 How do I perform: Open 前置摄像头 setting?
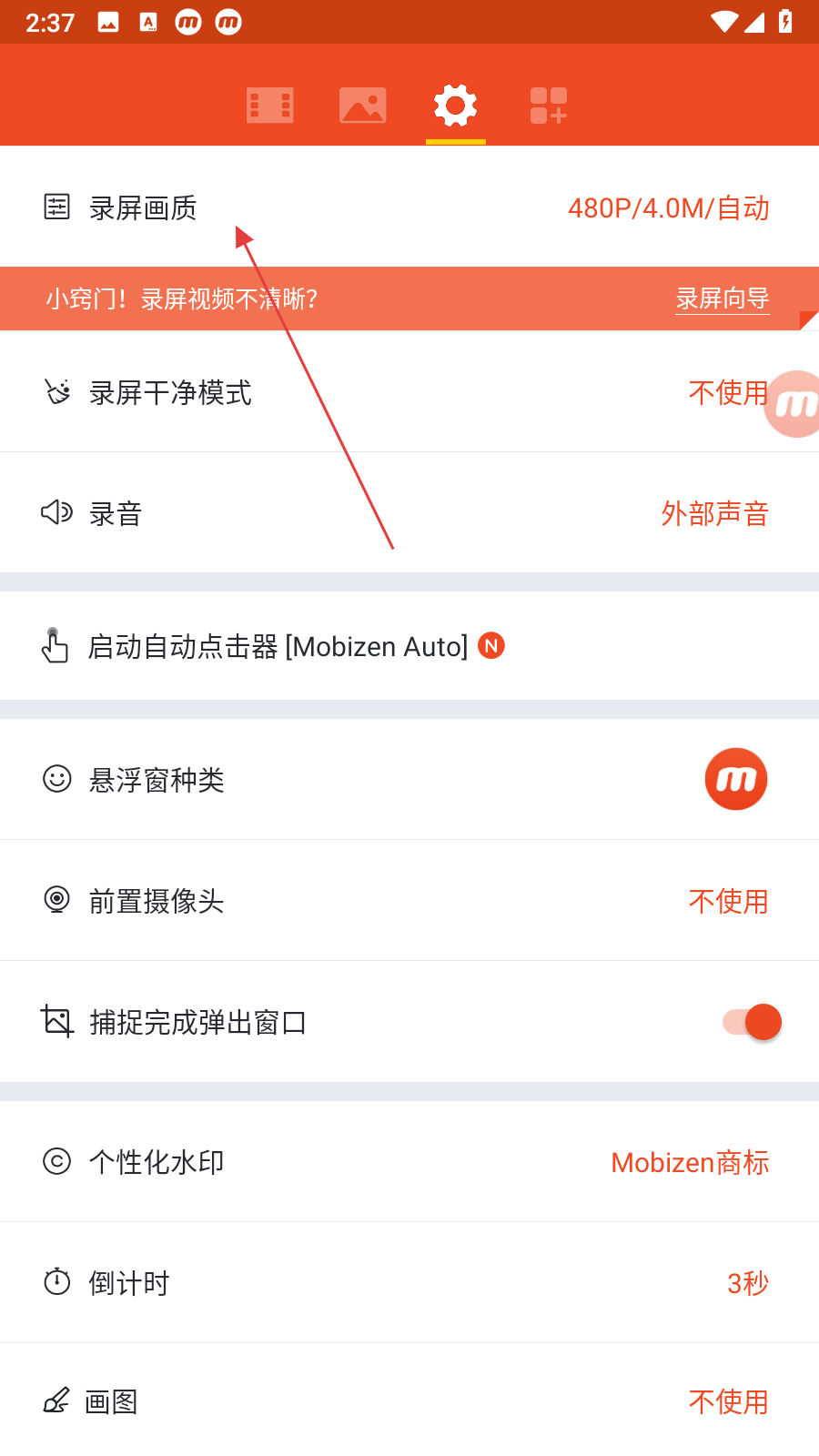pyautogui.click(x=409, y=901)
